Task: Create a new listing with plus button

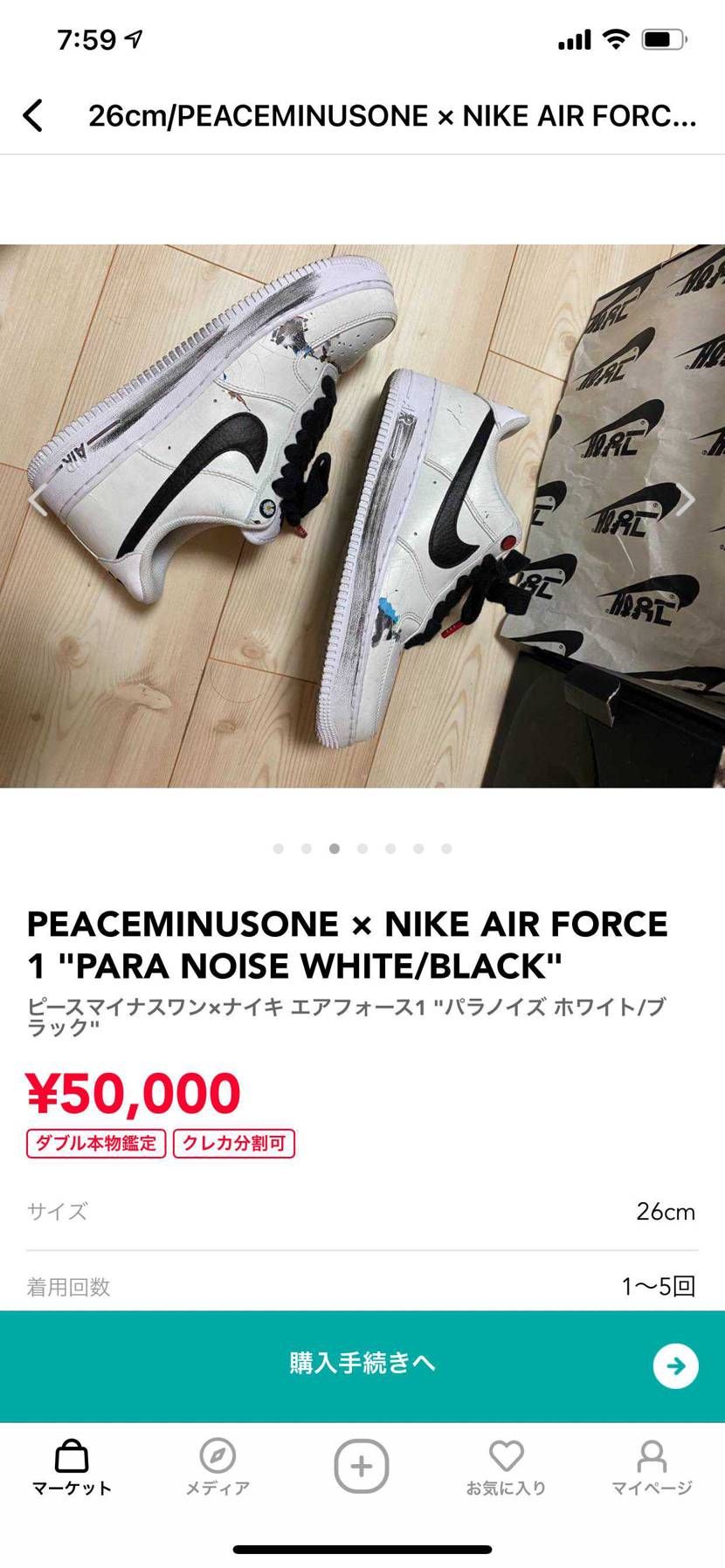Action: click(x=362, y=1466)
